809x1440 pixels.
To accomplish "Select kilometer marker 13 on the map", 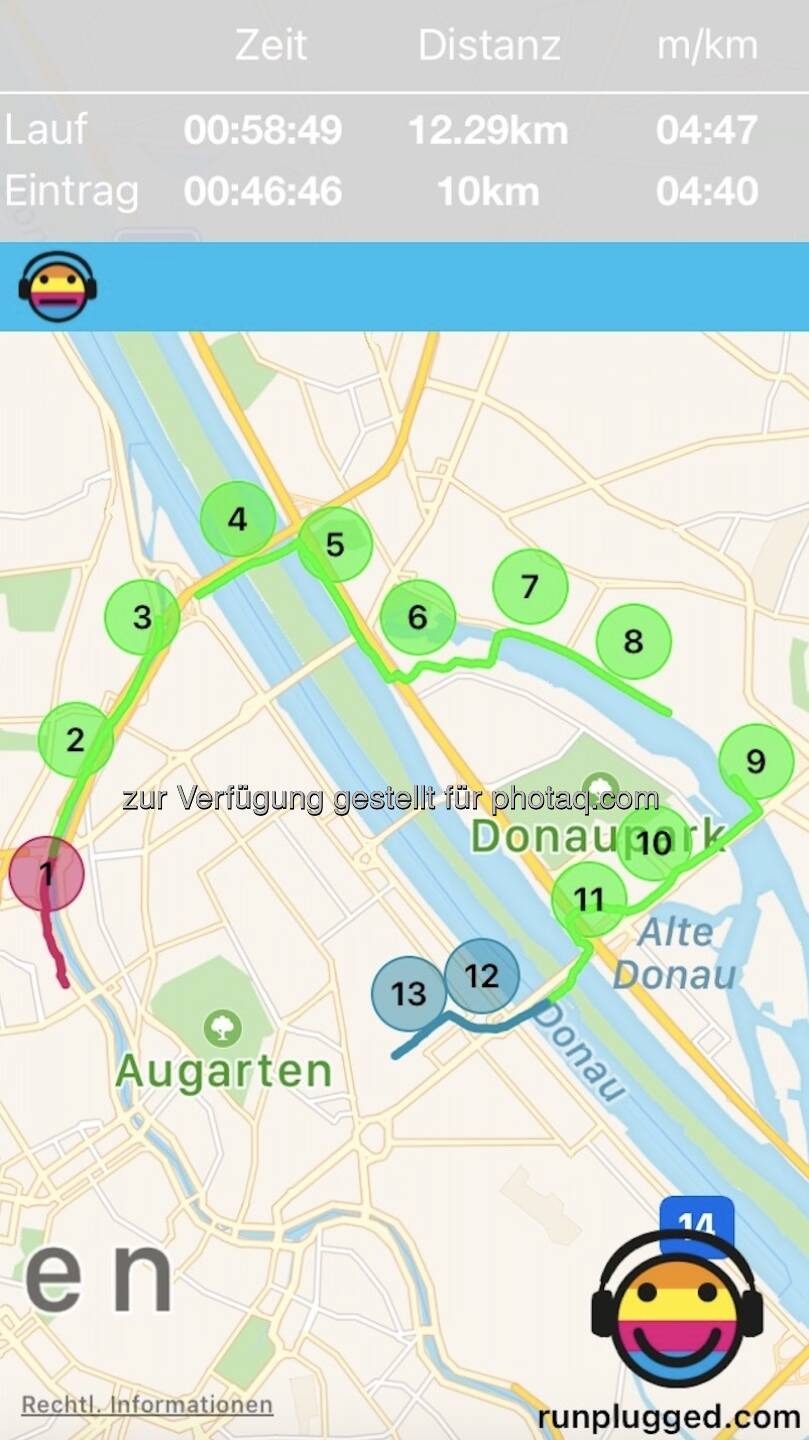I will coord(408,994).
